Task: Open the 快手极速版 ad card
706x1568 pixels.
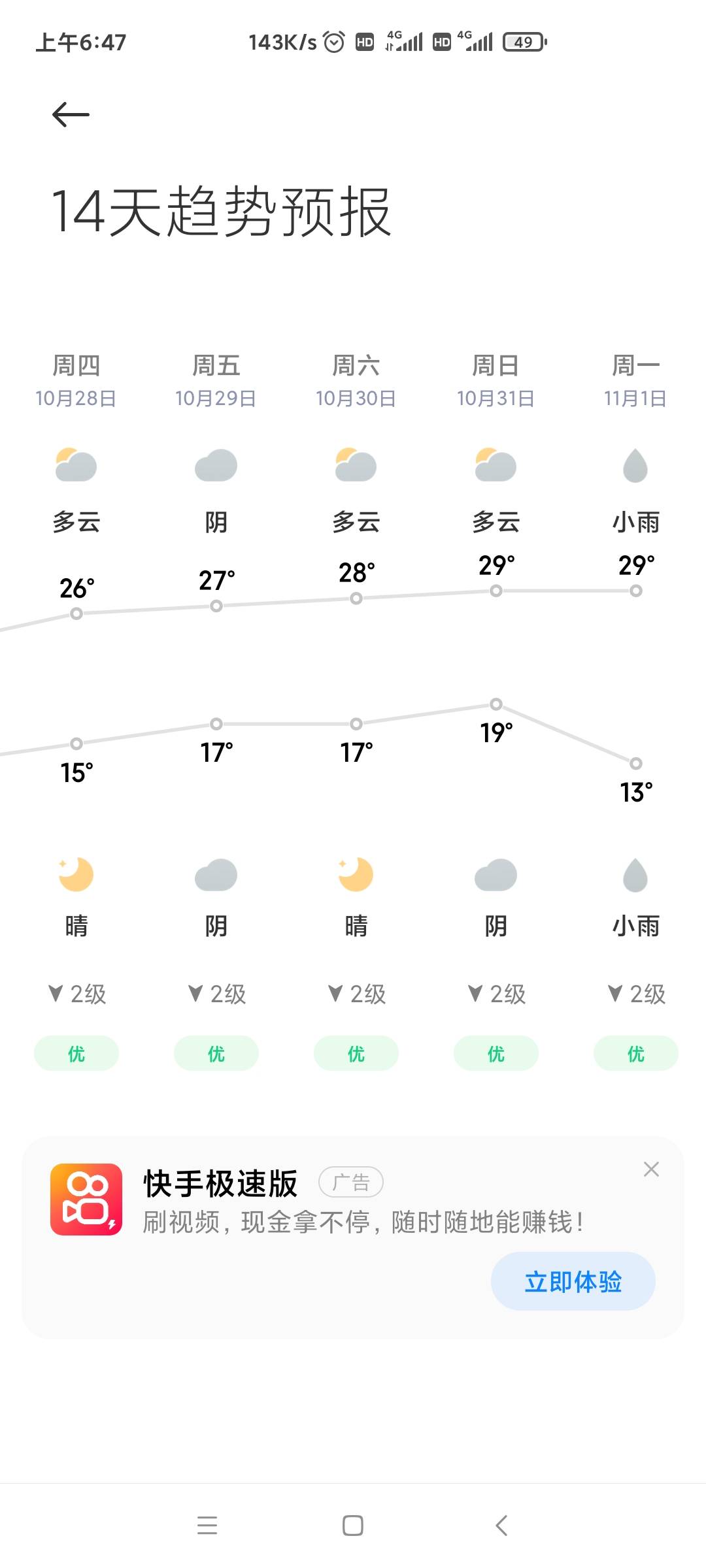Action: click(x=353, y=1237)
